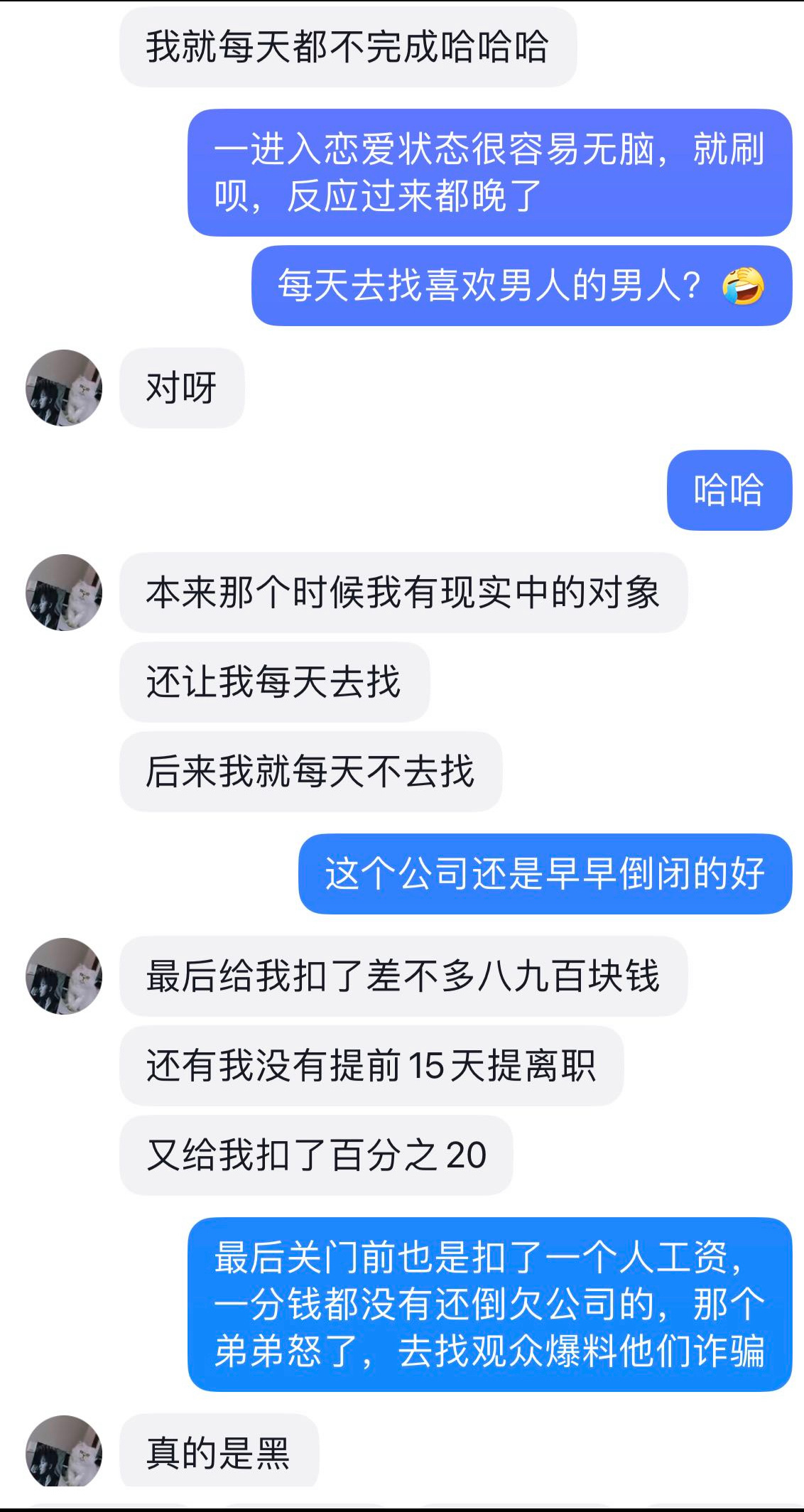Tap the avatar next to 本来那个时候我有现实中的对象
Viewport: 804px width, 1512px height.
[64, 593]
